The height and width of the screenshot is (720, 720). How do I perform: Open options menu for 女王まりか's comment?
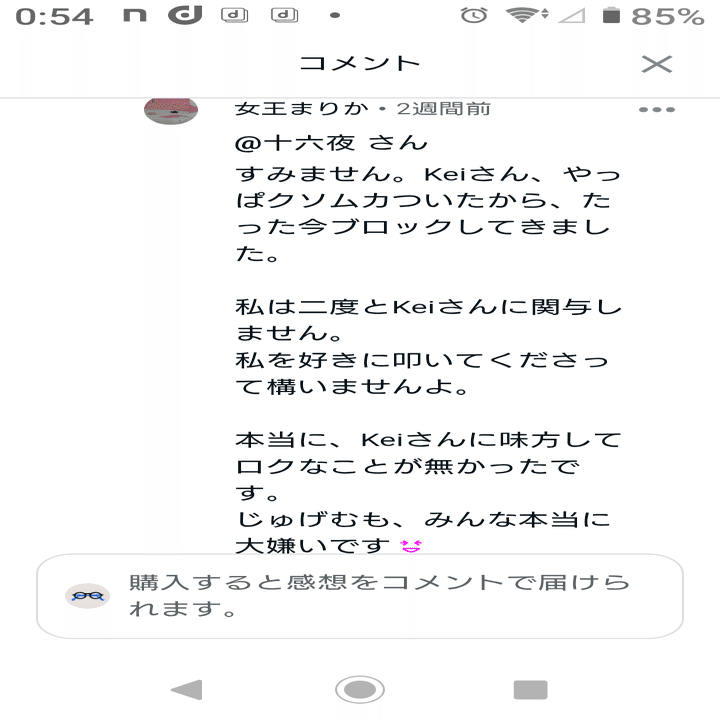(656, 110)
